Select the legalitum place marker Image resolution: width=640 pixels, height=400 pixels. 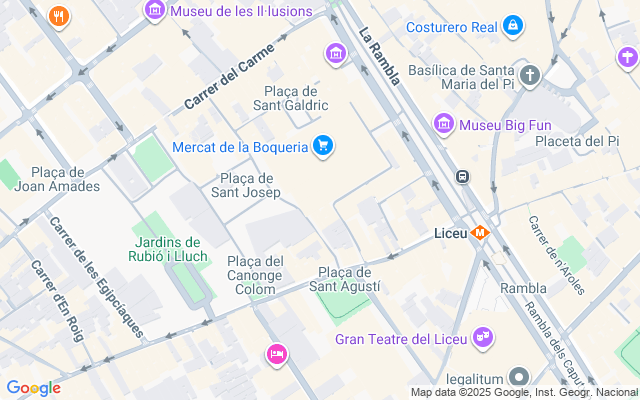[518, 378]
